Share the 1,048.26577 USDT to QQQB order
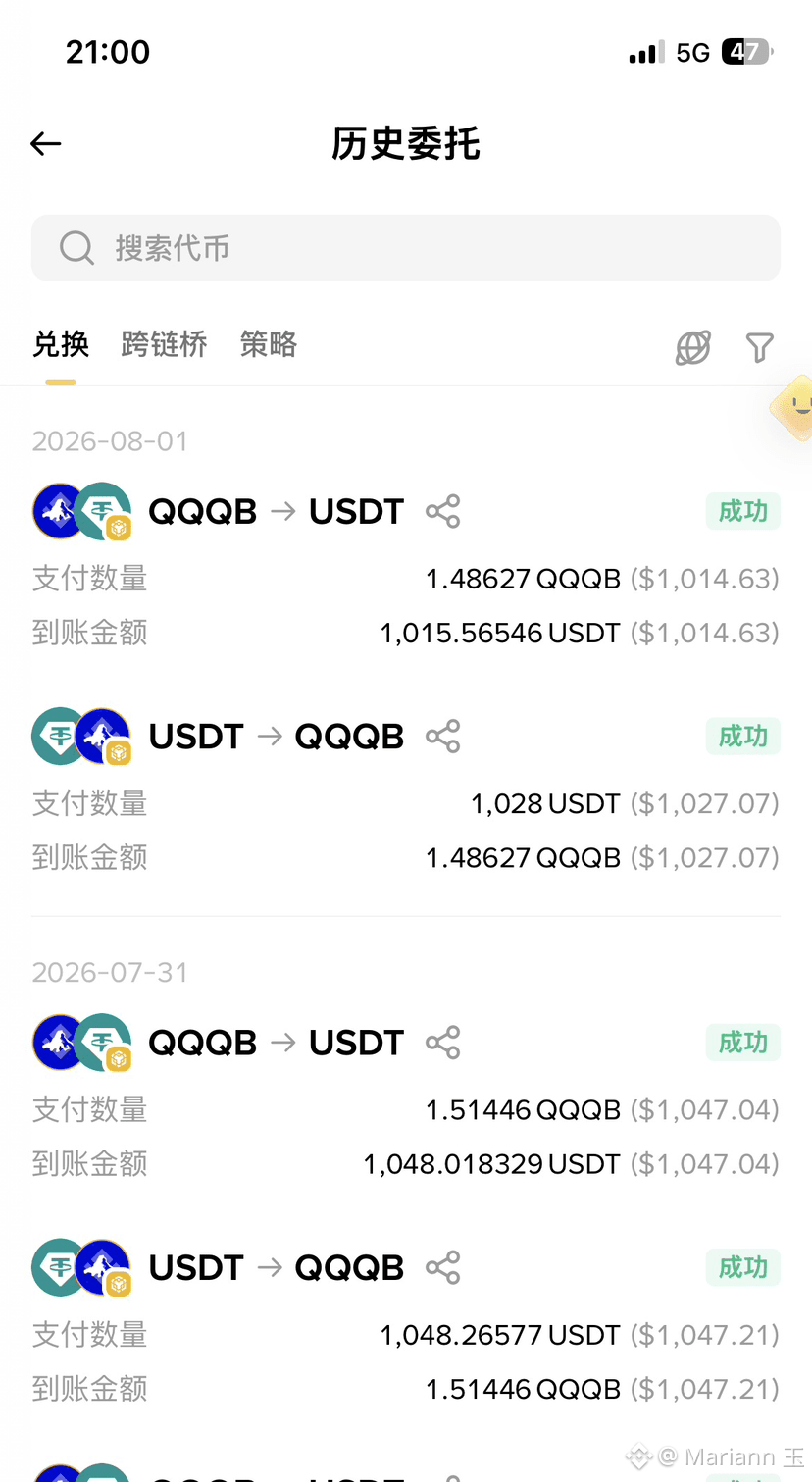812x1482 pixels. click(443, 1268)
